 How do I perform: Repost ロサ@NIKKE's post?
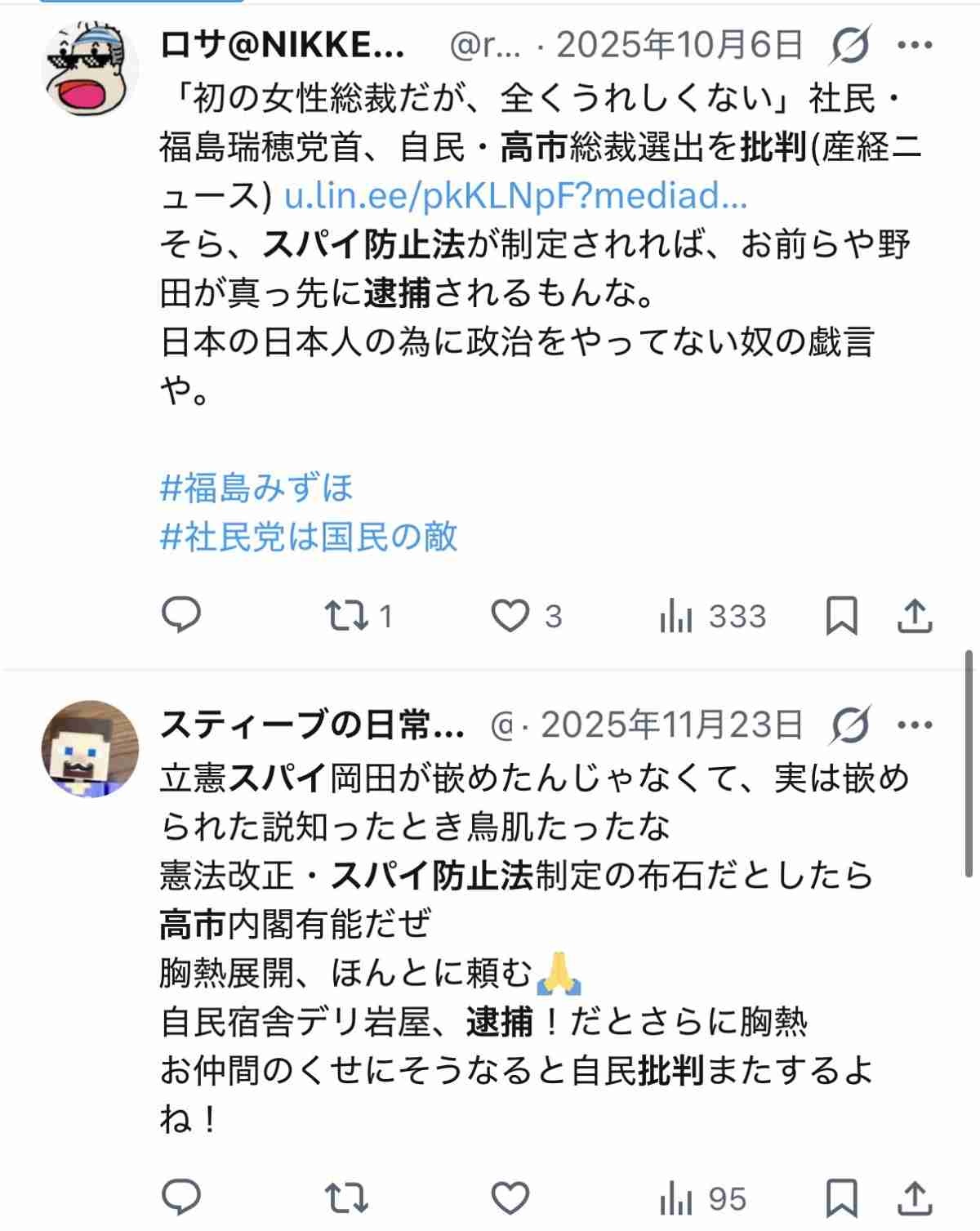pos(347,616)
